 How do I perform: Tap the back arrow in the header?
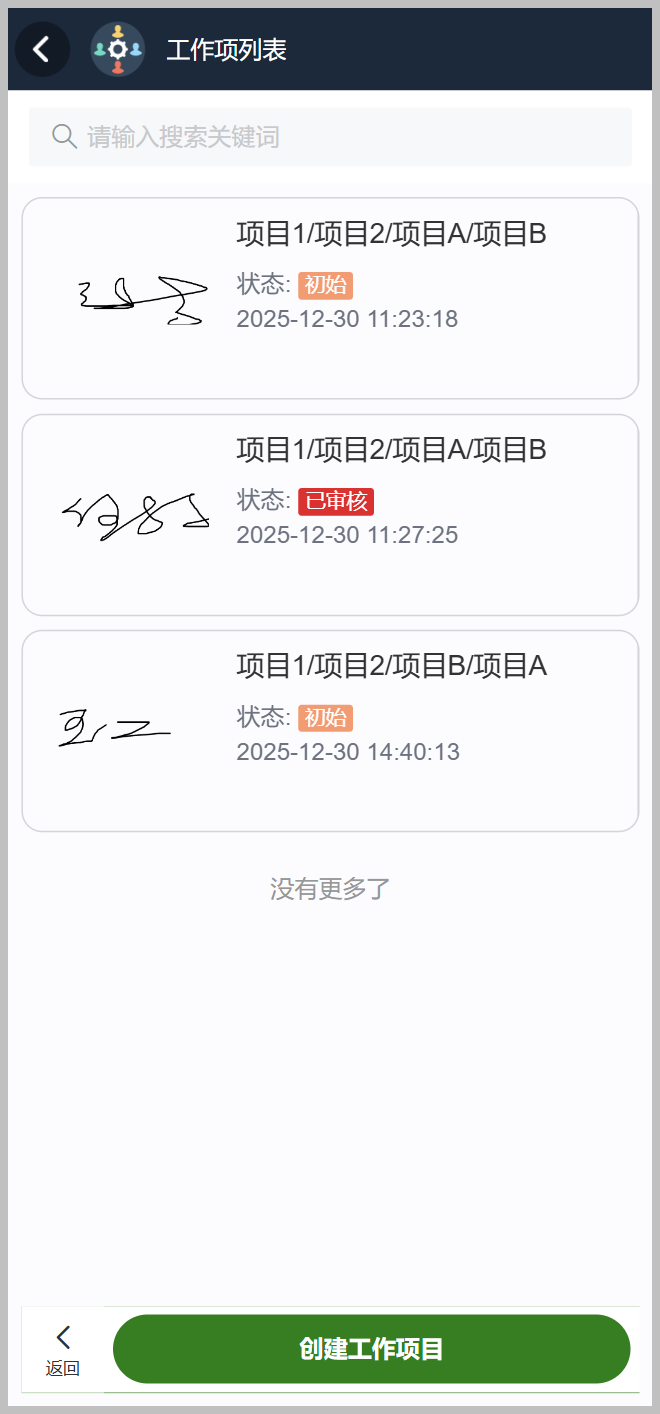42,50
